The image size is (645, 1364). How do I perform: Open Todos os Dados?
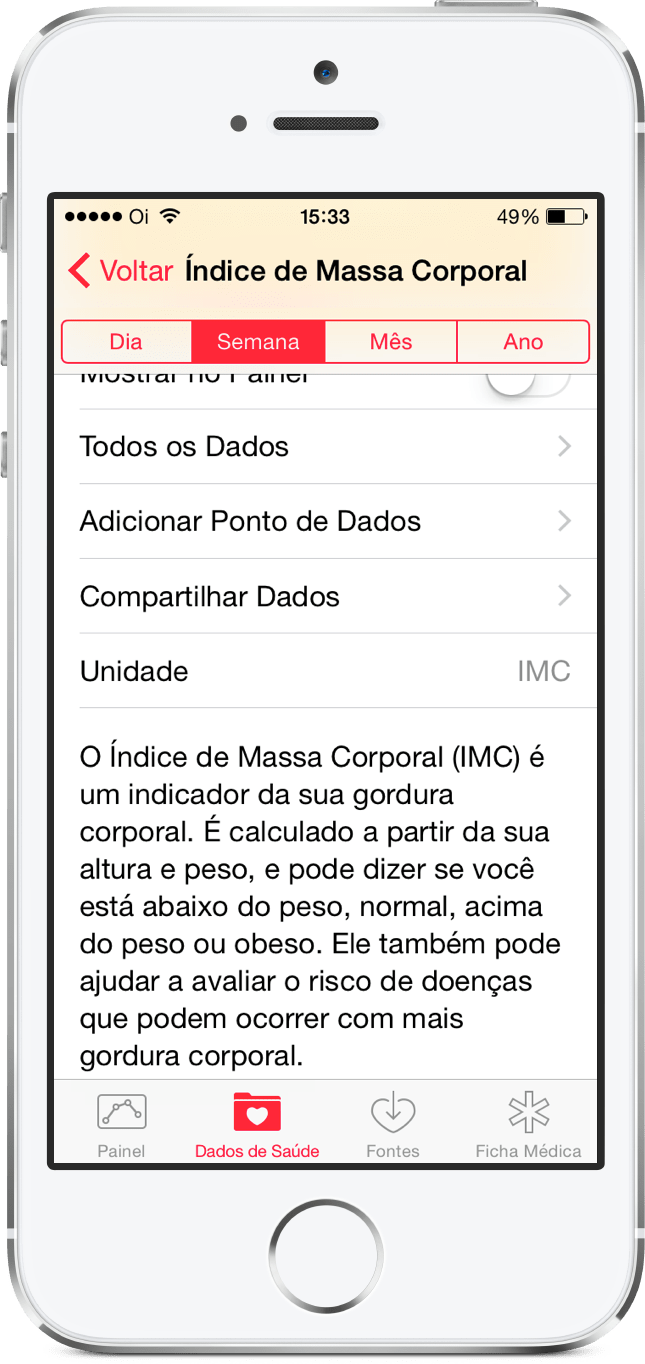[x=324, y=446]
